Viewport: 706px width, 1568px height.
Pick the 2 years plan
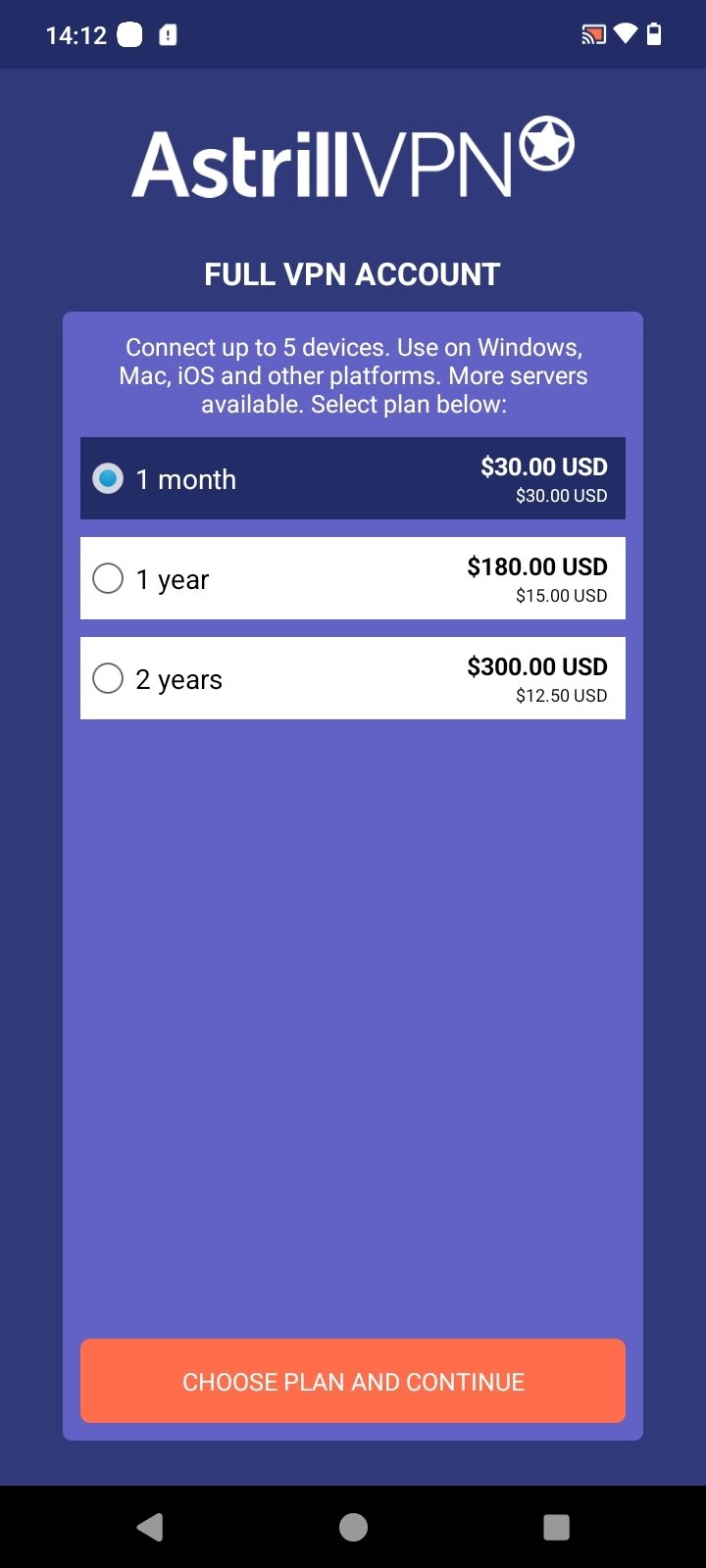(352, 678)
